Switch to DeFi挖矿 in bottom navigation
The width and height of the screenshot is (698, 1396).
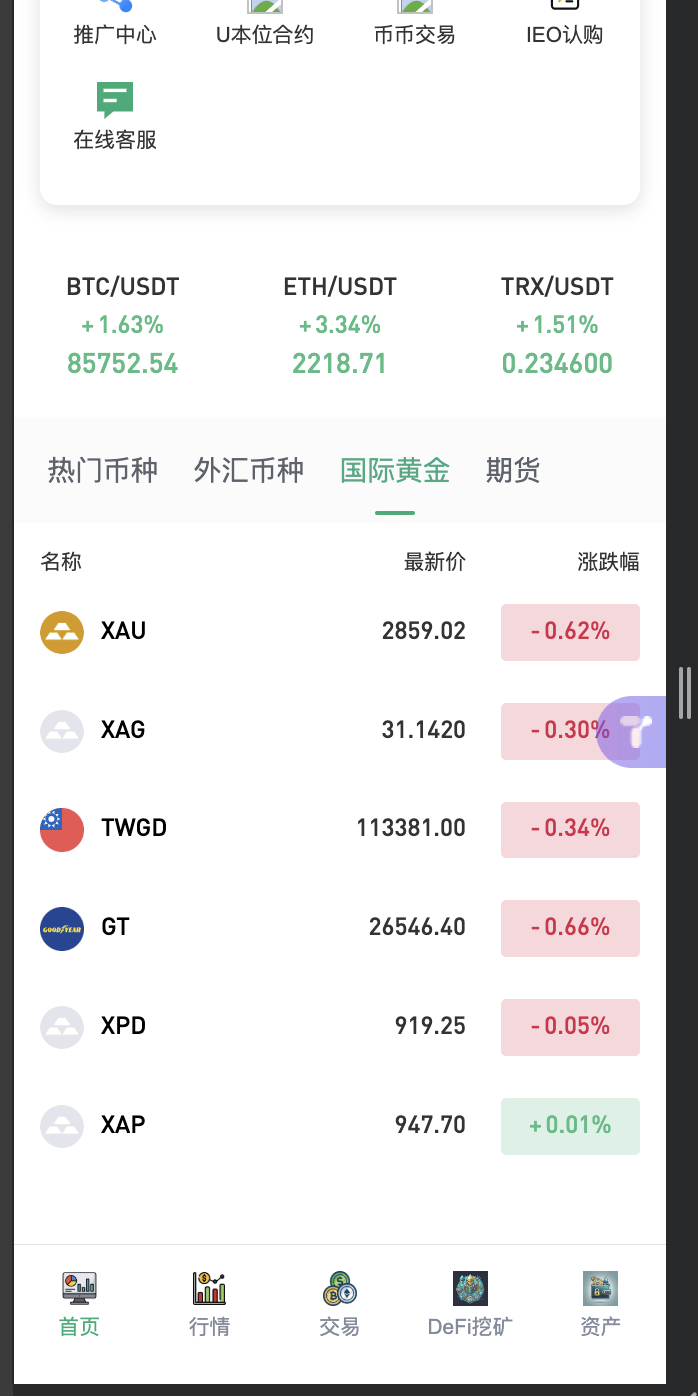pyautogui.click(x=470, y=1304)
